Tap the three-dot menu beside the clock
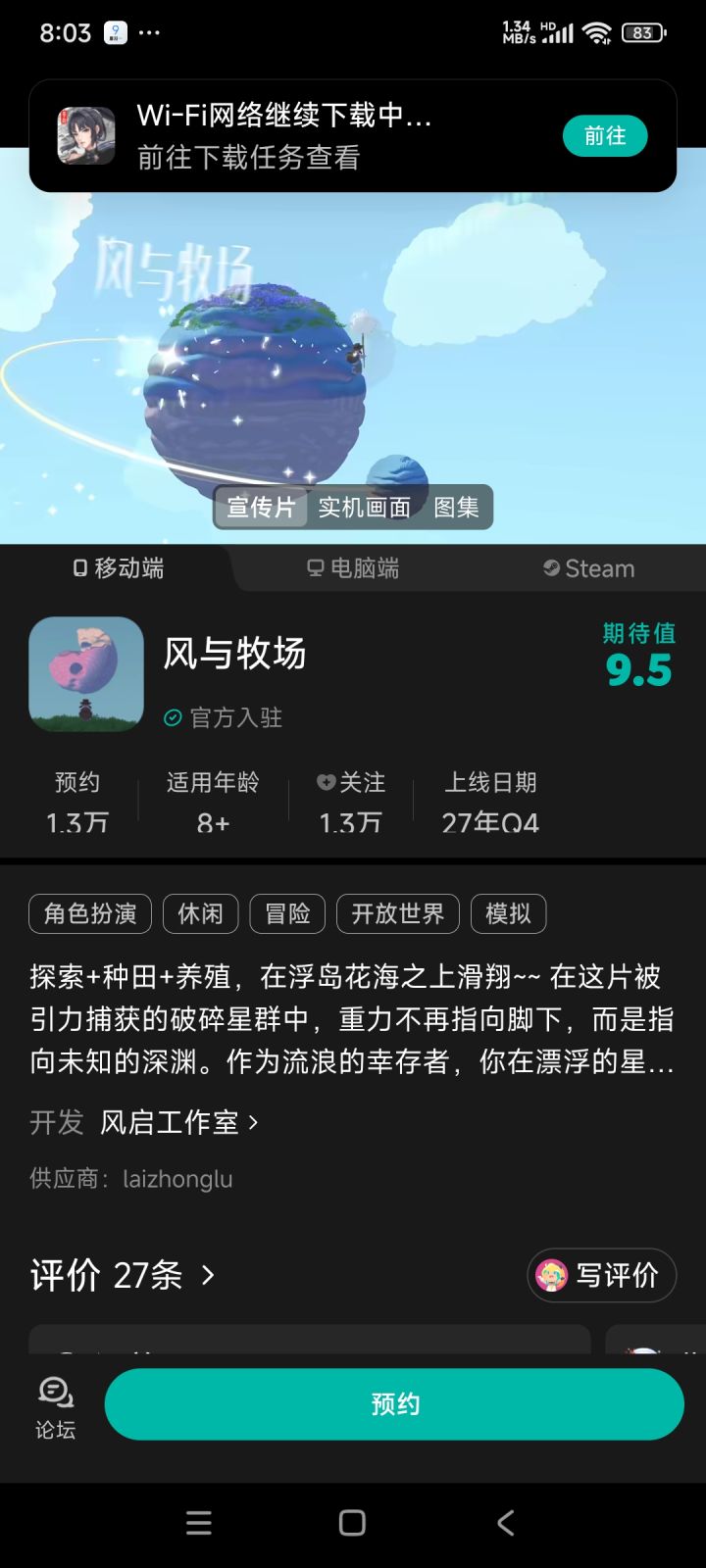This screenshot has width=706, height=1568. pos(150,32)
